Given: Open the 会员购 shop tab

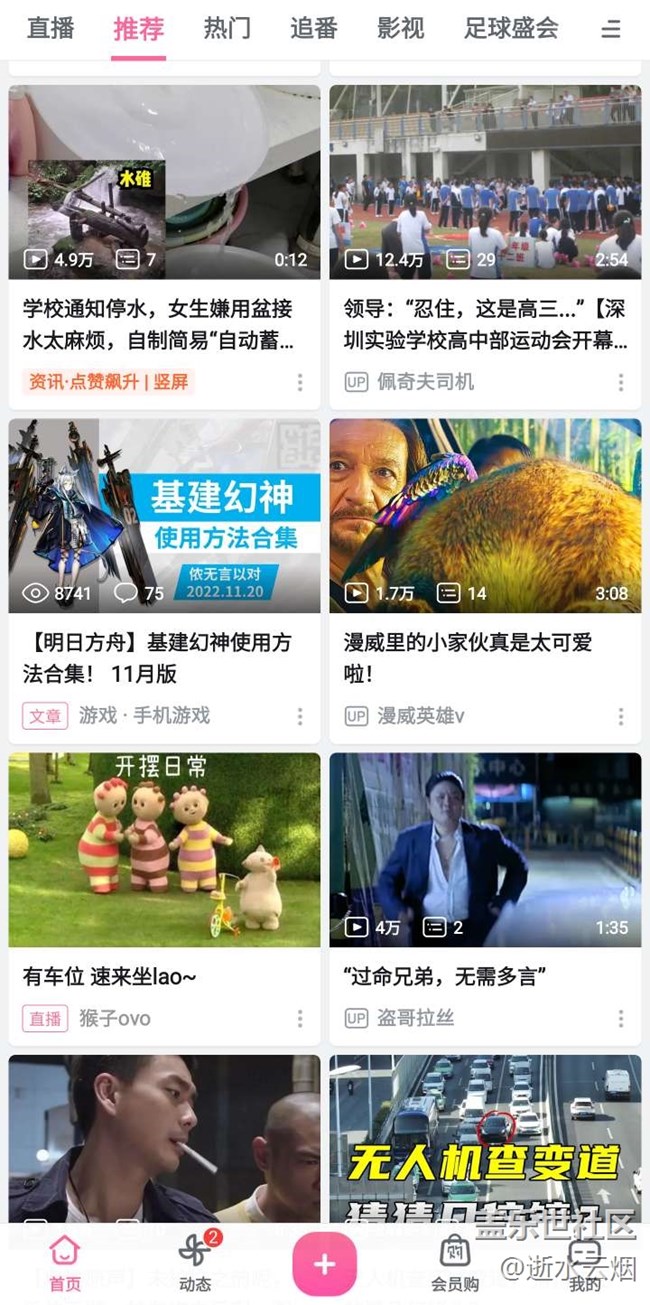Looking at the screenshot, I should point(455,1264).
